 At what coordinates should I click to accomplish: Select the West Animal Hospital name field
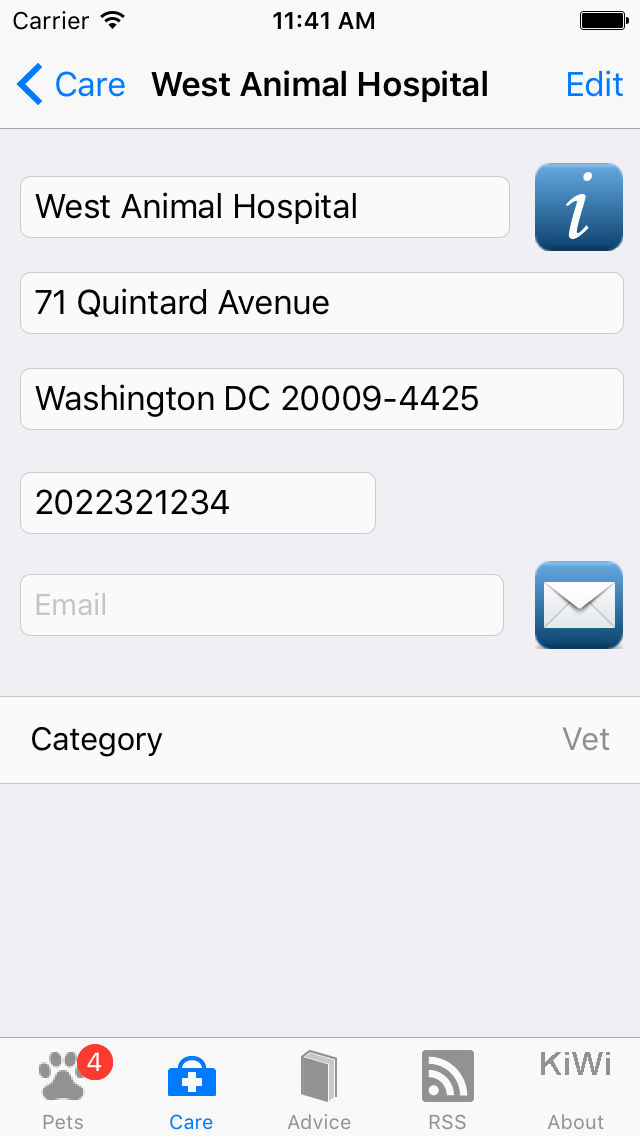pos(265,207)
